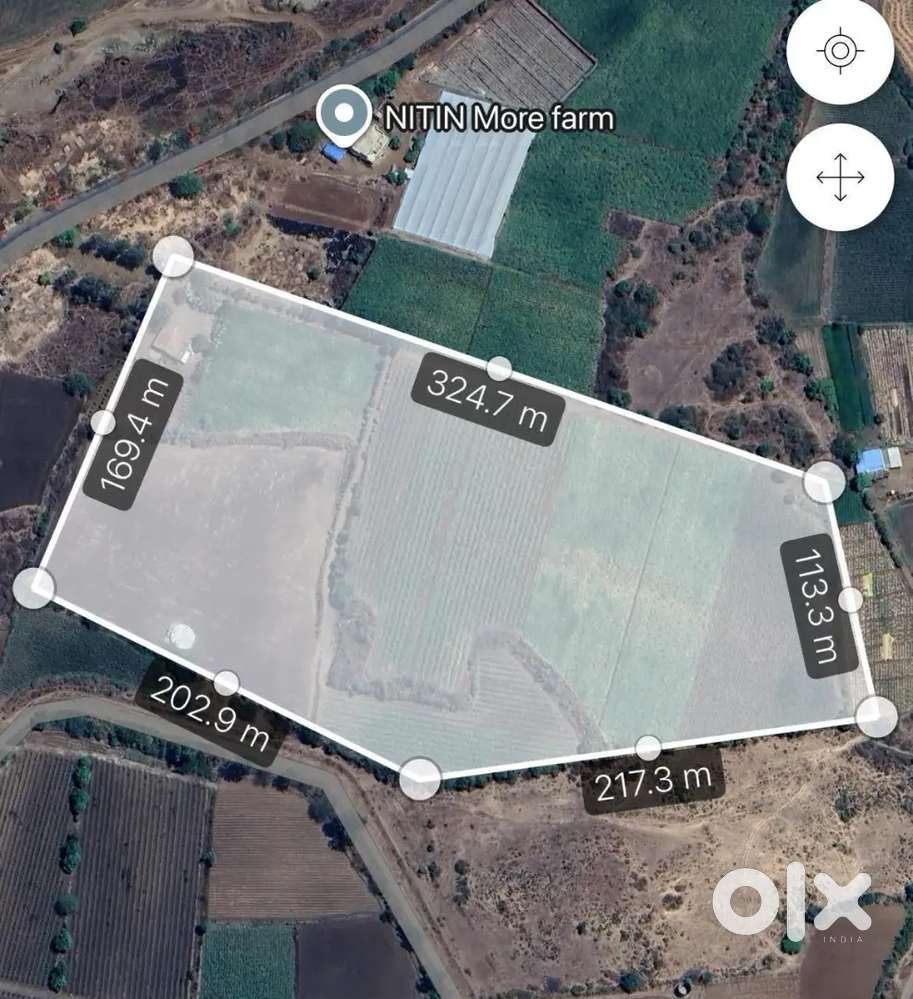
Task: Tap the my-location target button
Action: click(x=839, y=52)
